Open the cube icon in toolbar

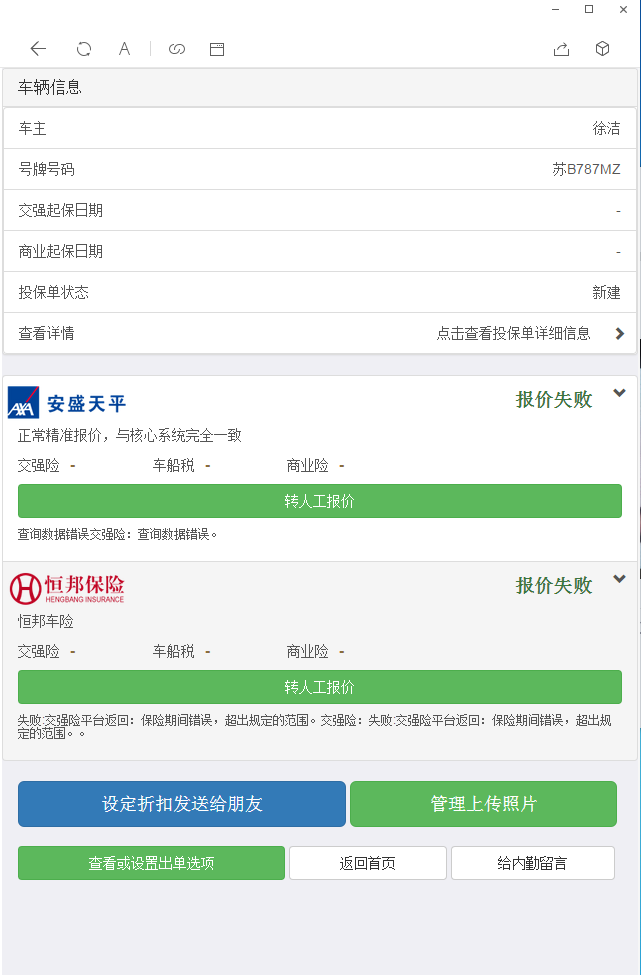click(x=602, y=48)
